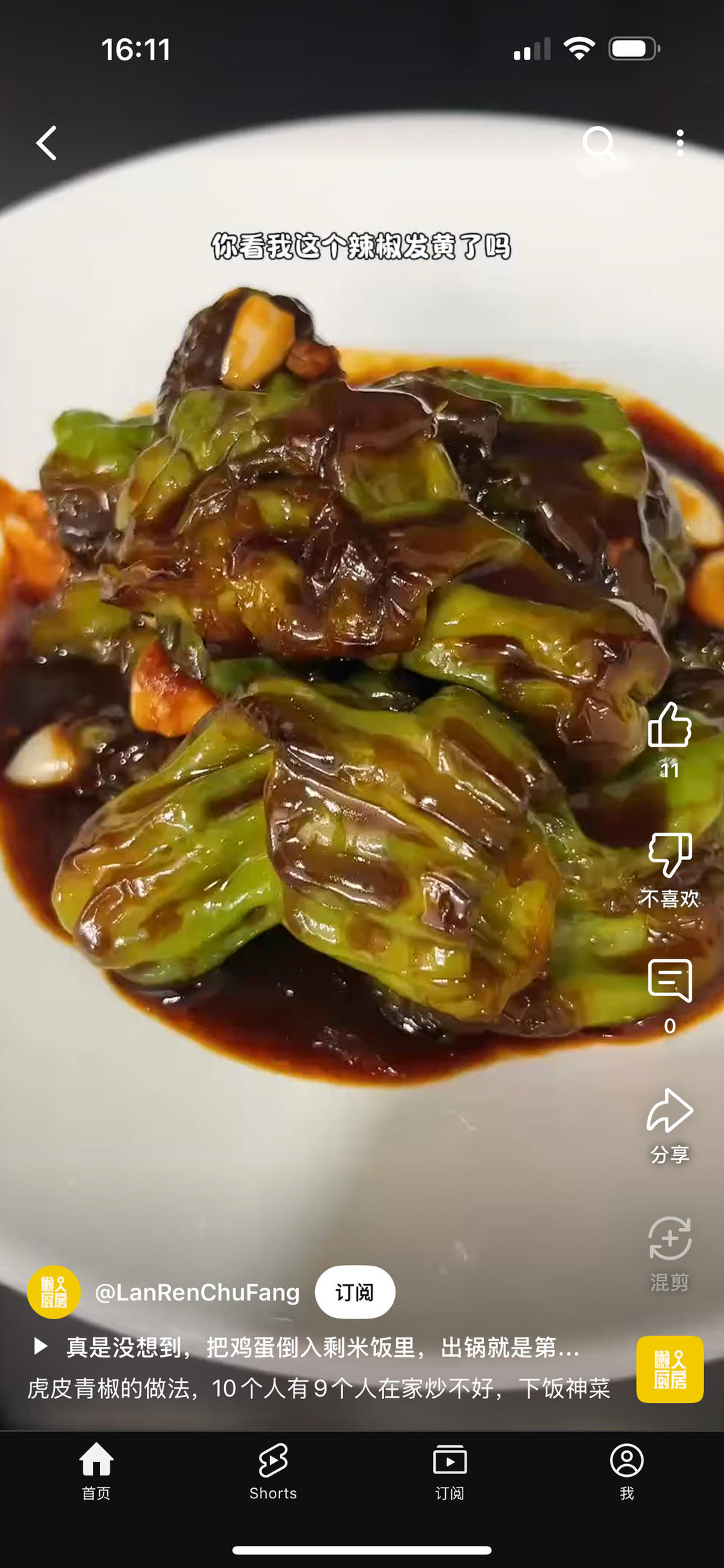
Task: Switch to the 首页 home tab
Action: [96, 1471]
